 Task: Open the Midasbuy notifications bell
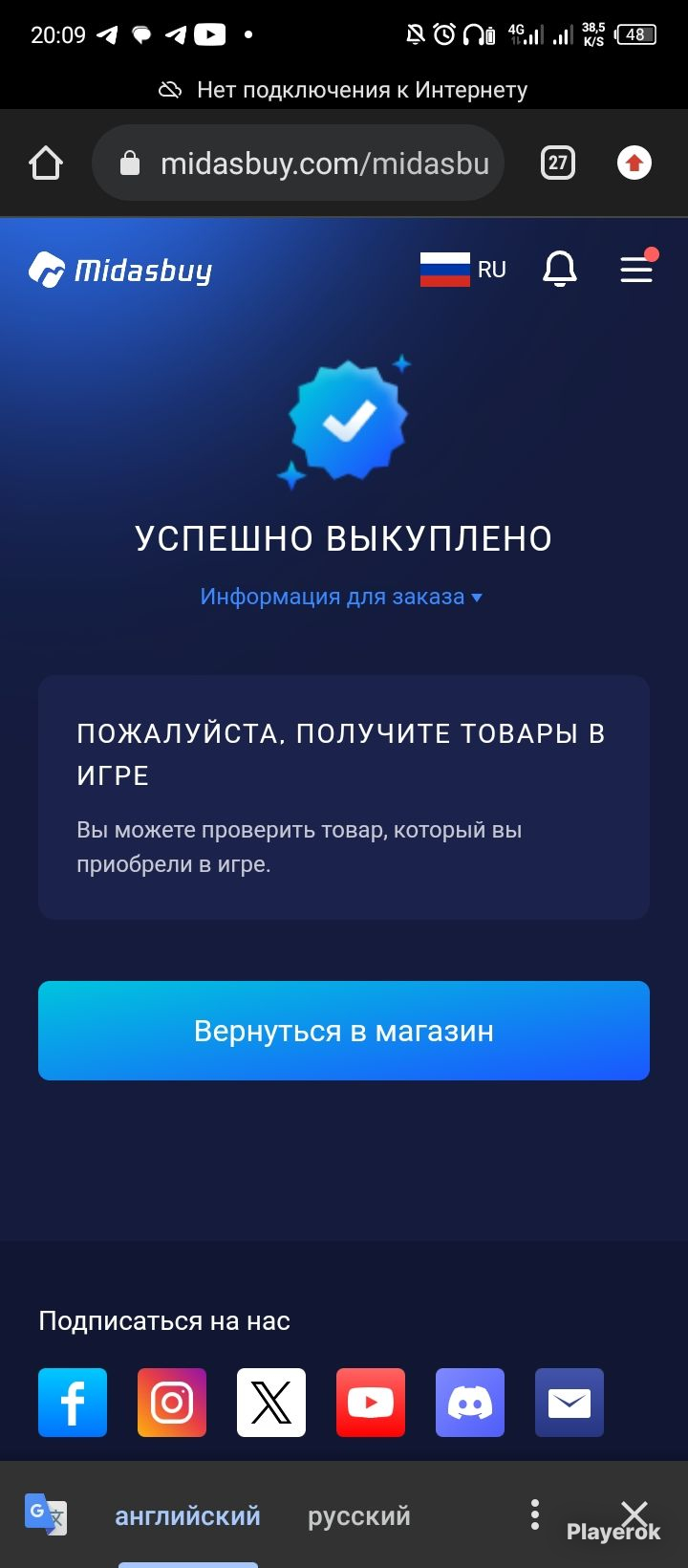(x=560, y=270)
